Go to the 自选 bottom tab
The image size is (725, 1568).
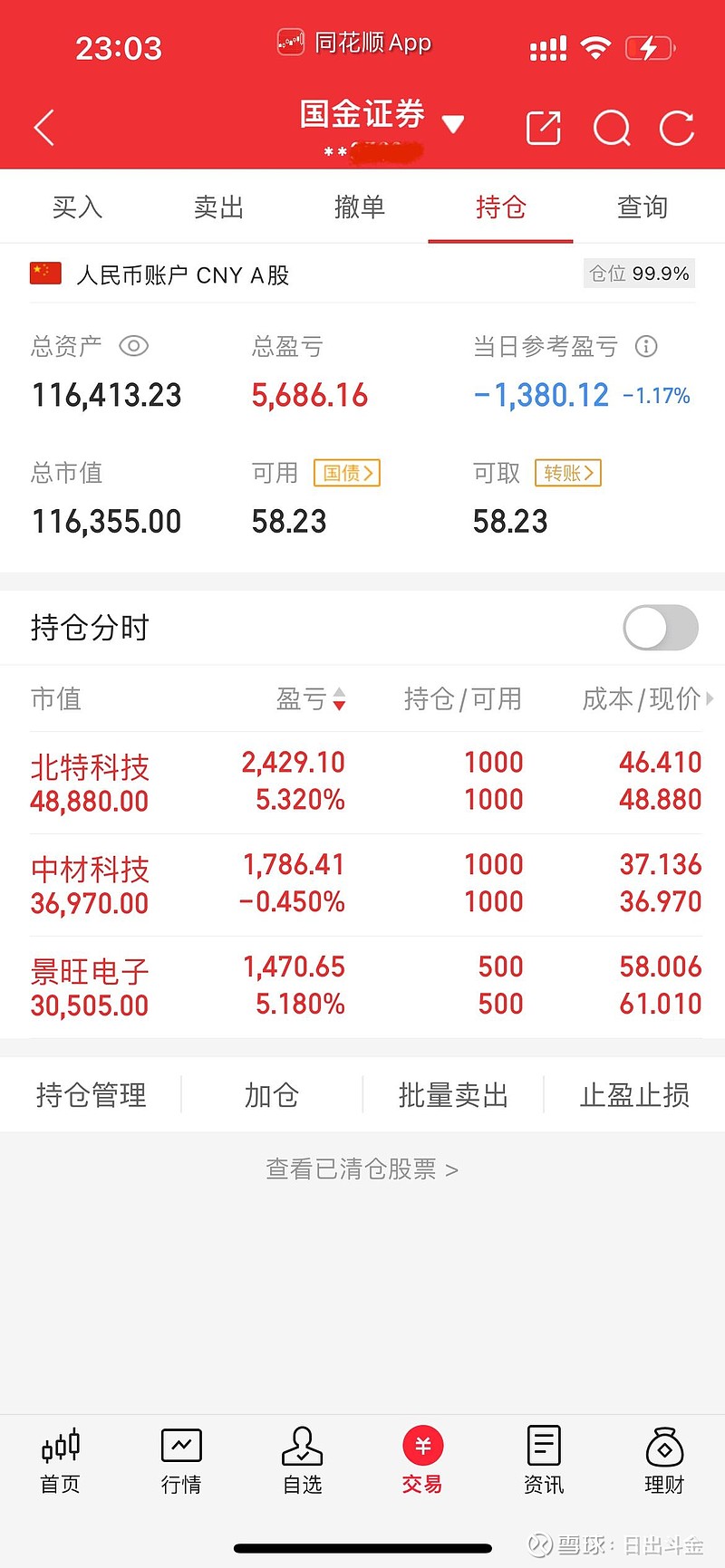coord(302,1459)
